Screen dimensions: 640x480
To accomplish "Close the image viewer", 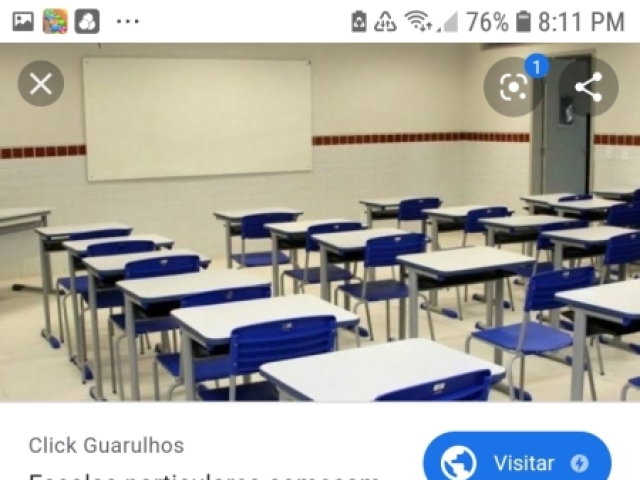I will click(41, 84).
